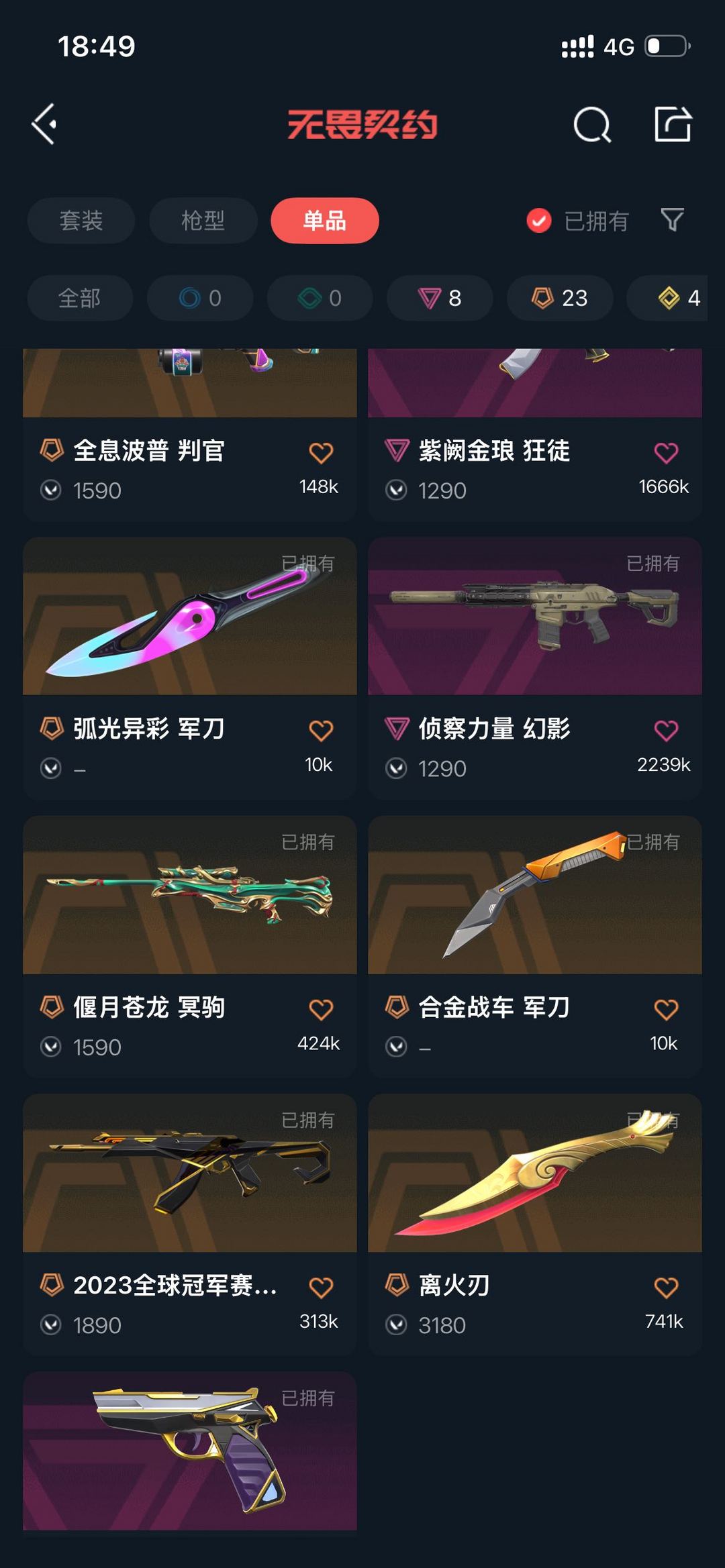
Task: Tap the share icon in the top bar
Action: point(675,125)
